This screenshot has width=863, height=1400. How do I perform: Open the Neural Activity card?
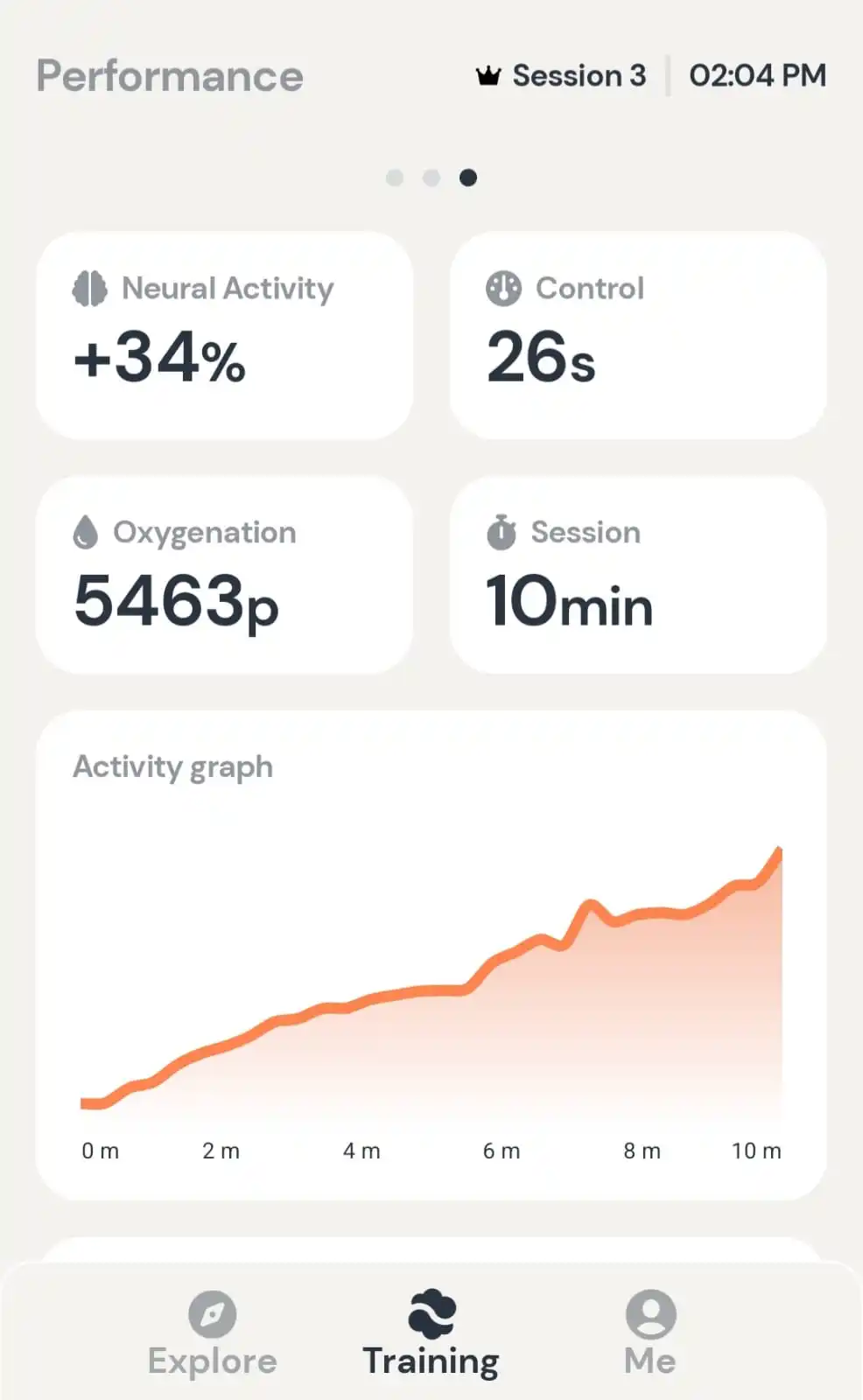tap(224, 335)
